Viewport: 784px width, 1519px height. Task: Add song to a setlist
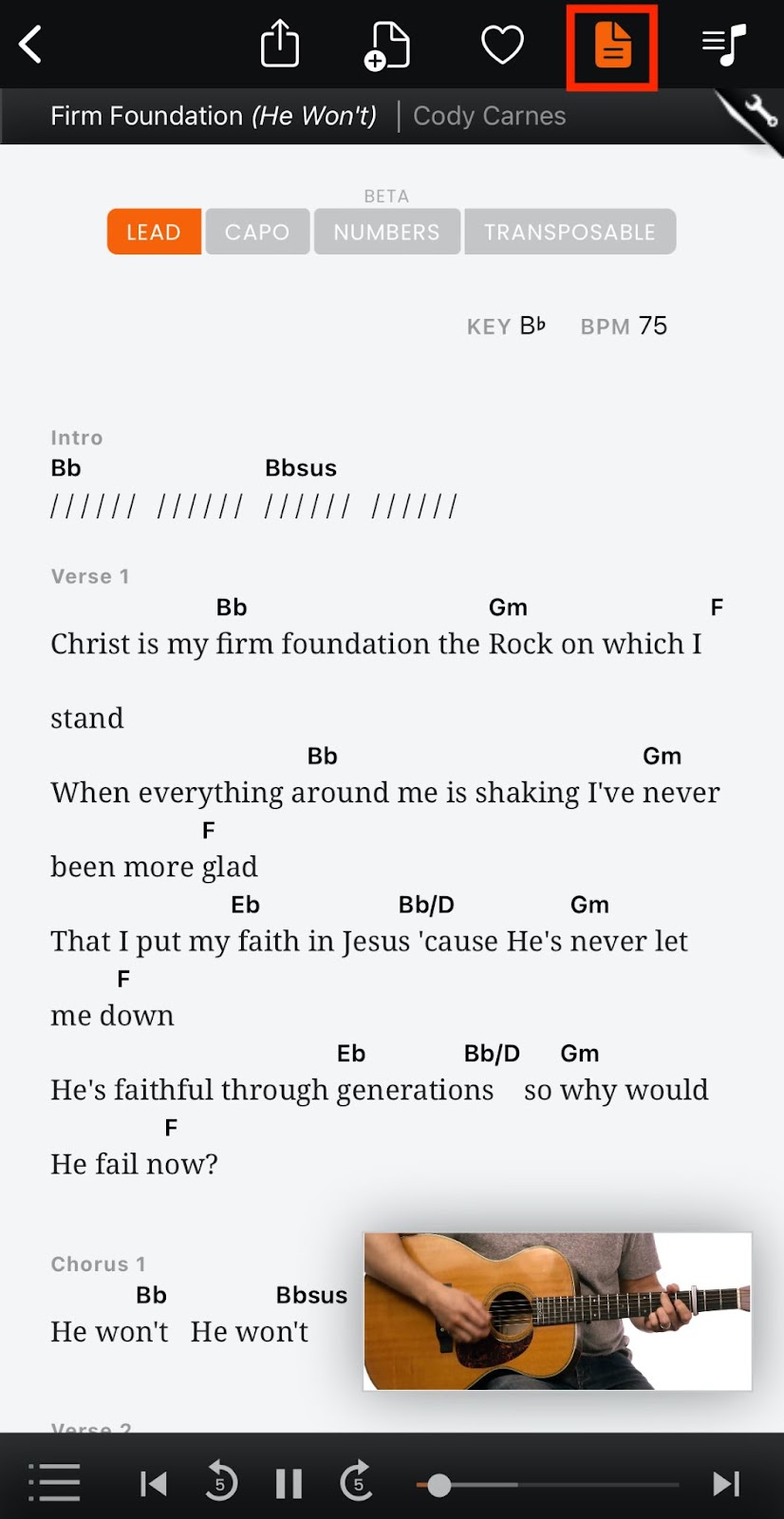[387, 47]
